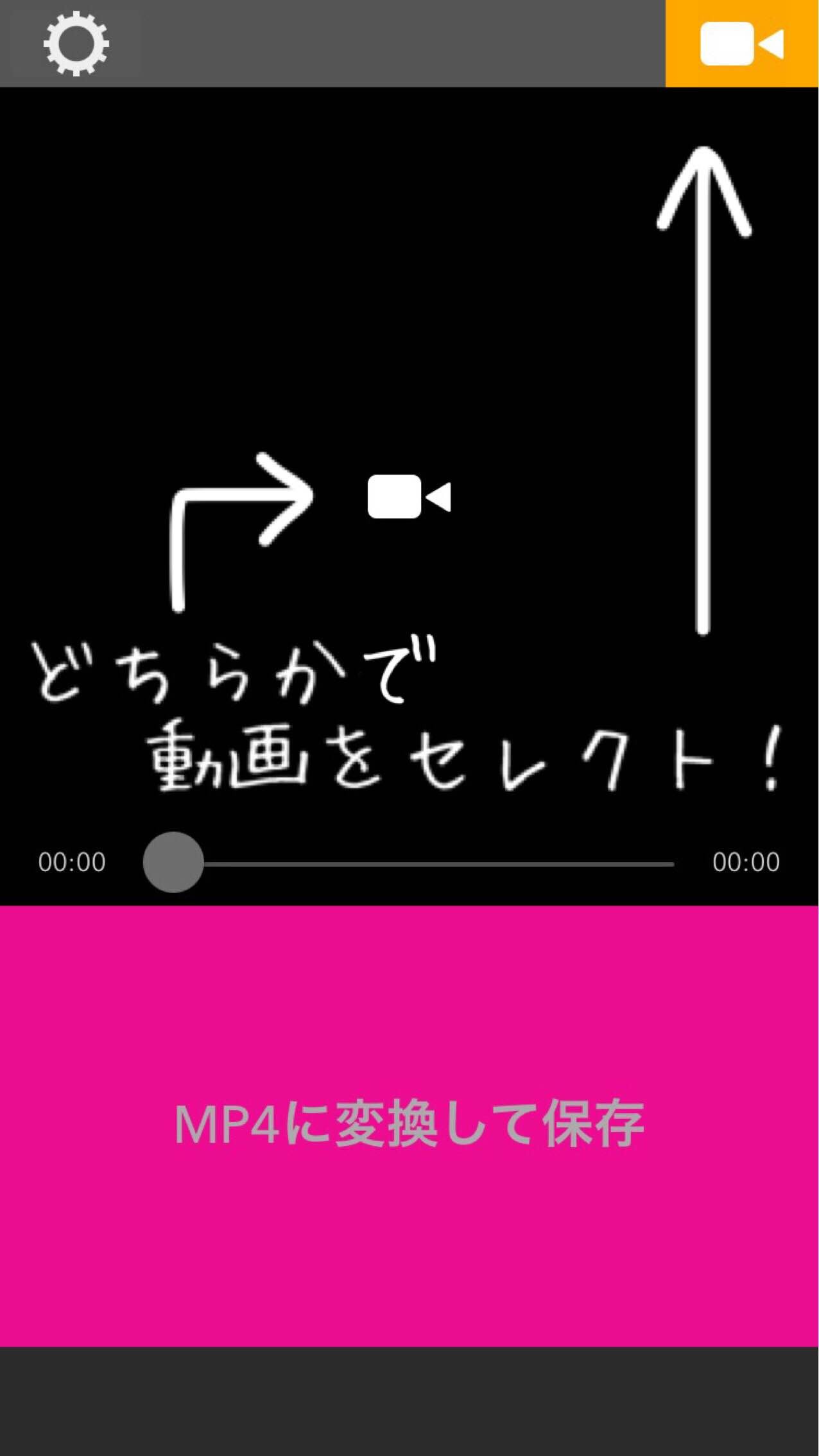Select a video with the center camera icon
This screenshot has width=819, height=1456.
pos(409,497)
